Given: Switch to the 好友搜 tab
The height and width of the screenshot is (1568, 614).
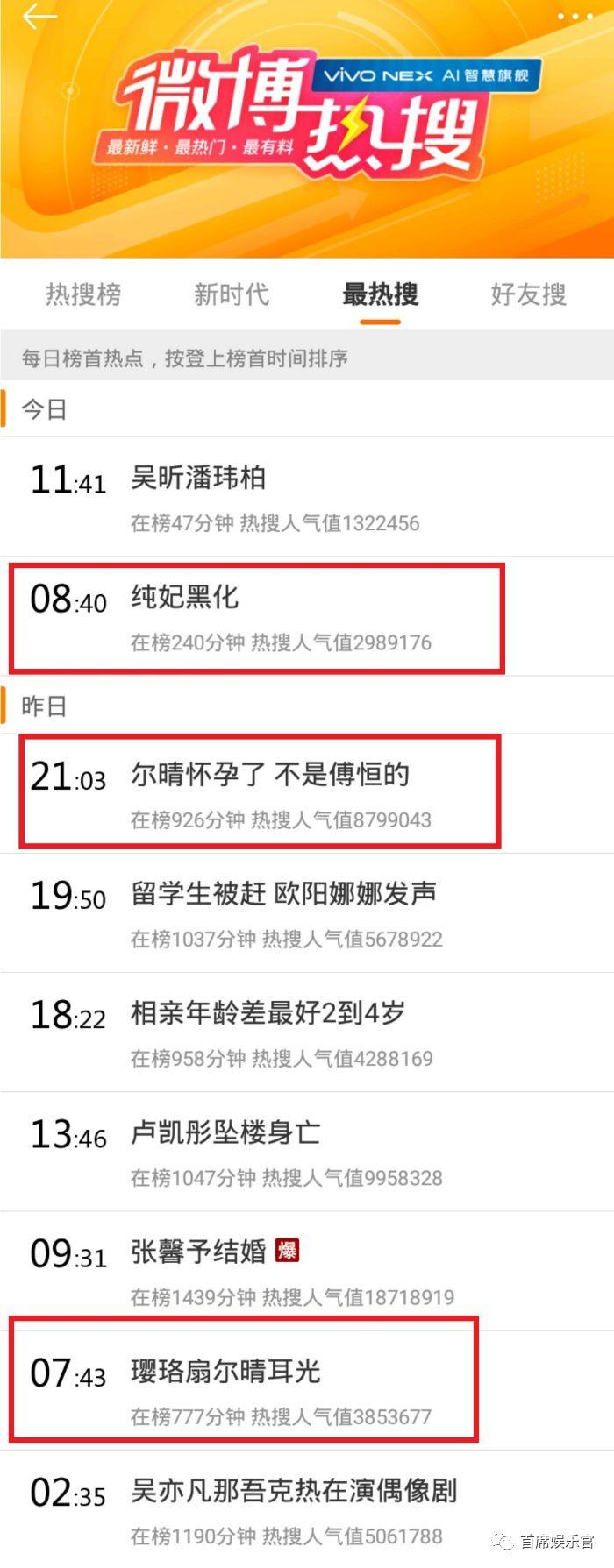Looking at the screenshot, I should [528, 294].
